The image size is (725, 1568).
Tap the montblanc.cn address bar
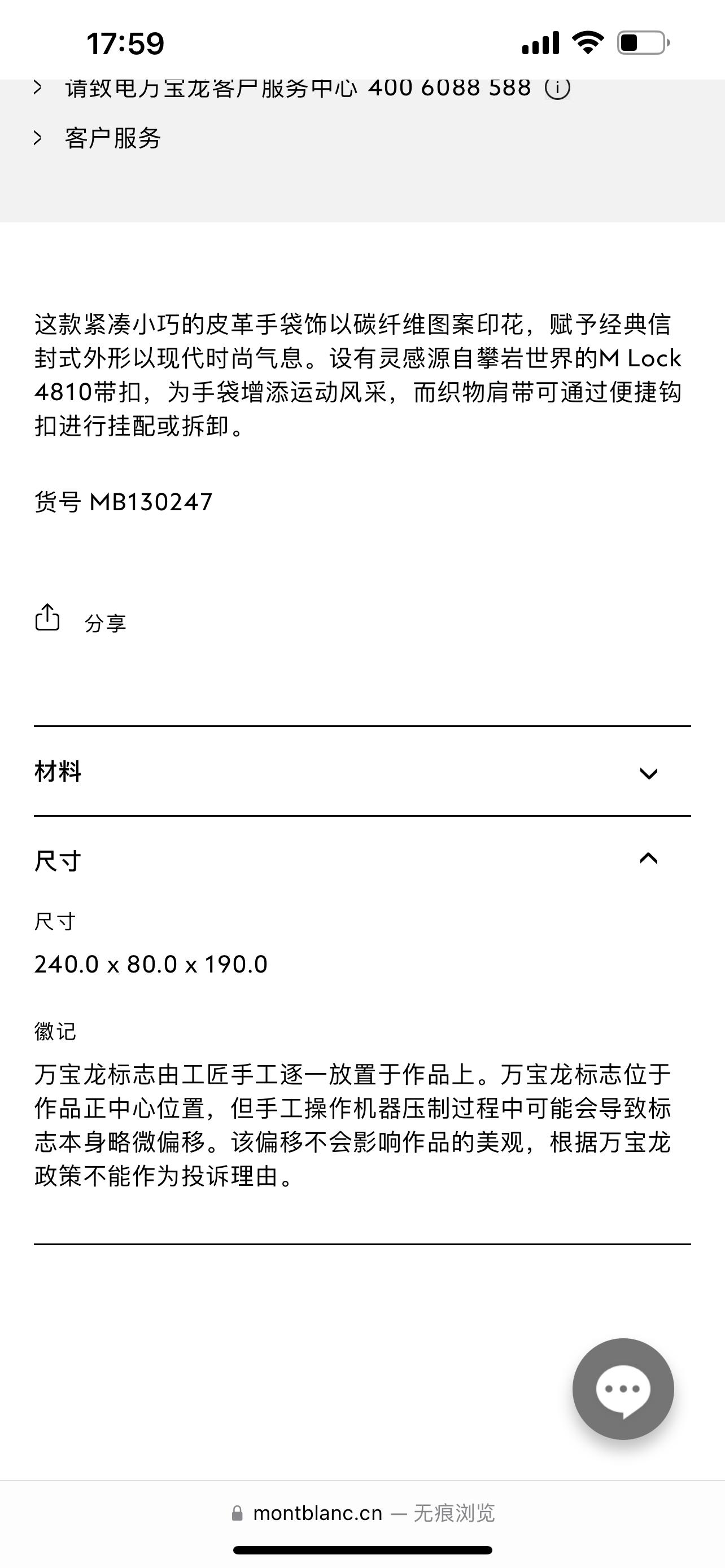click(363, 1513)
